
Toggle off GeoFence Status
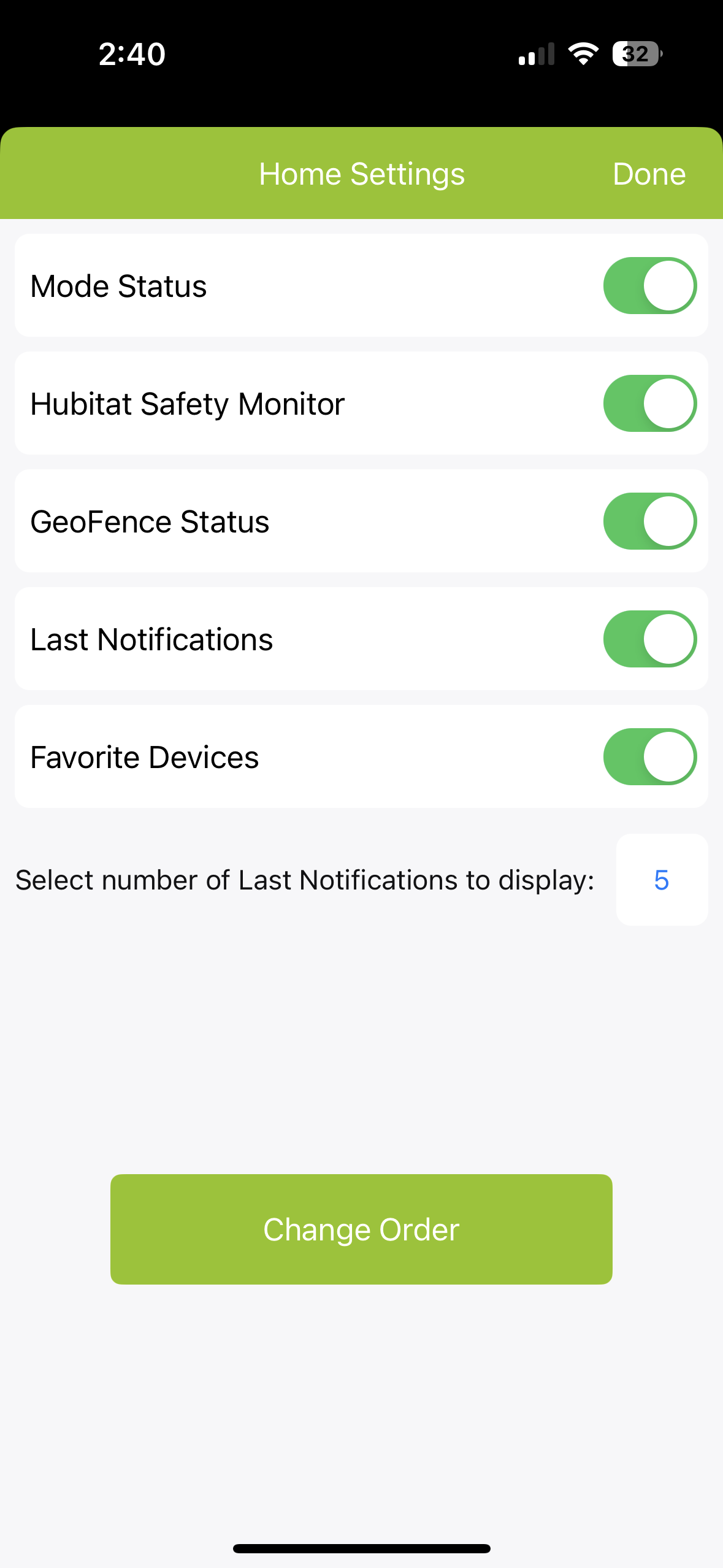[x=649, y=521]
